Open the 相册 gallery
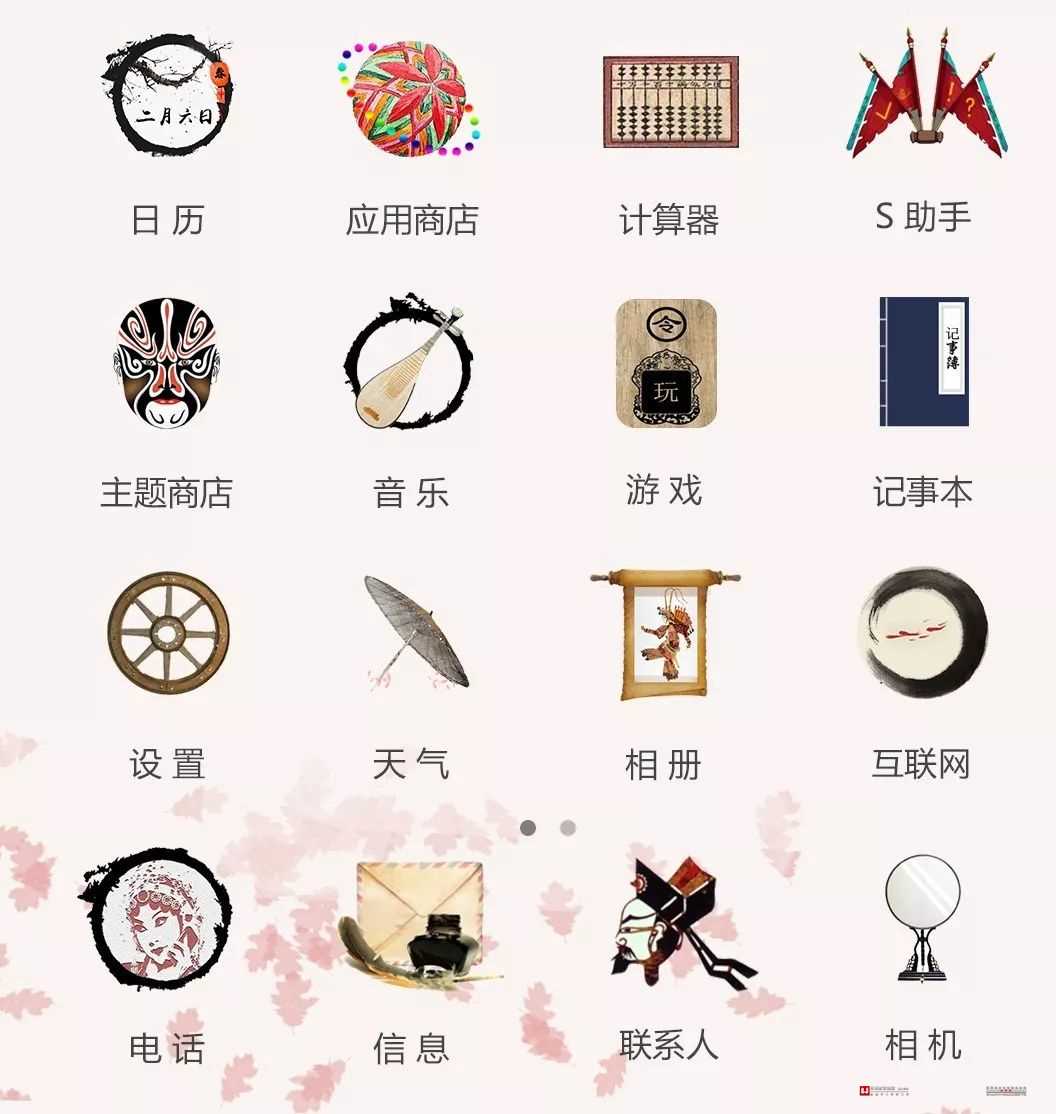The height and width of the screenshot is (1114, 1056). pos(665,634)
